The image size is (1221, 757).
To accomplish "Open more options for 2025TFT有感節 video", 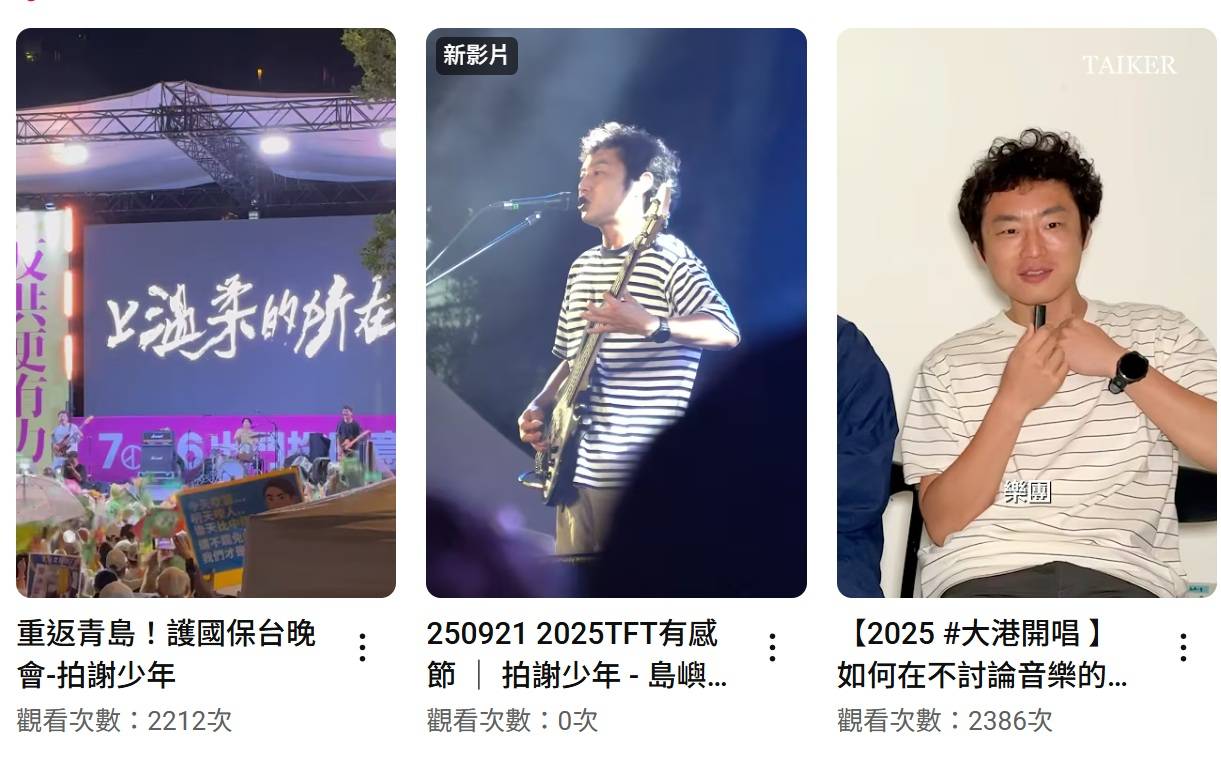I will tap(773, 648).
